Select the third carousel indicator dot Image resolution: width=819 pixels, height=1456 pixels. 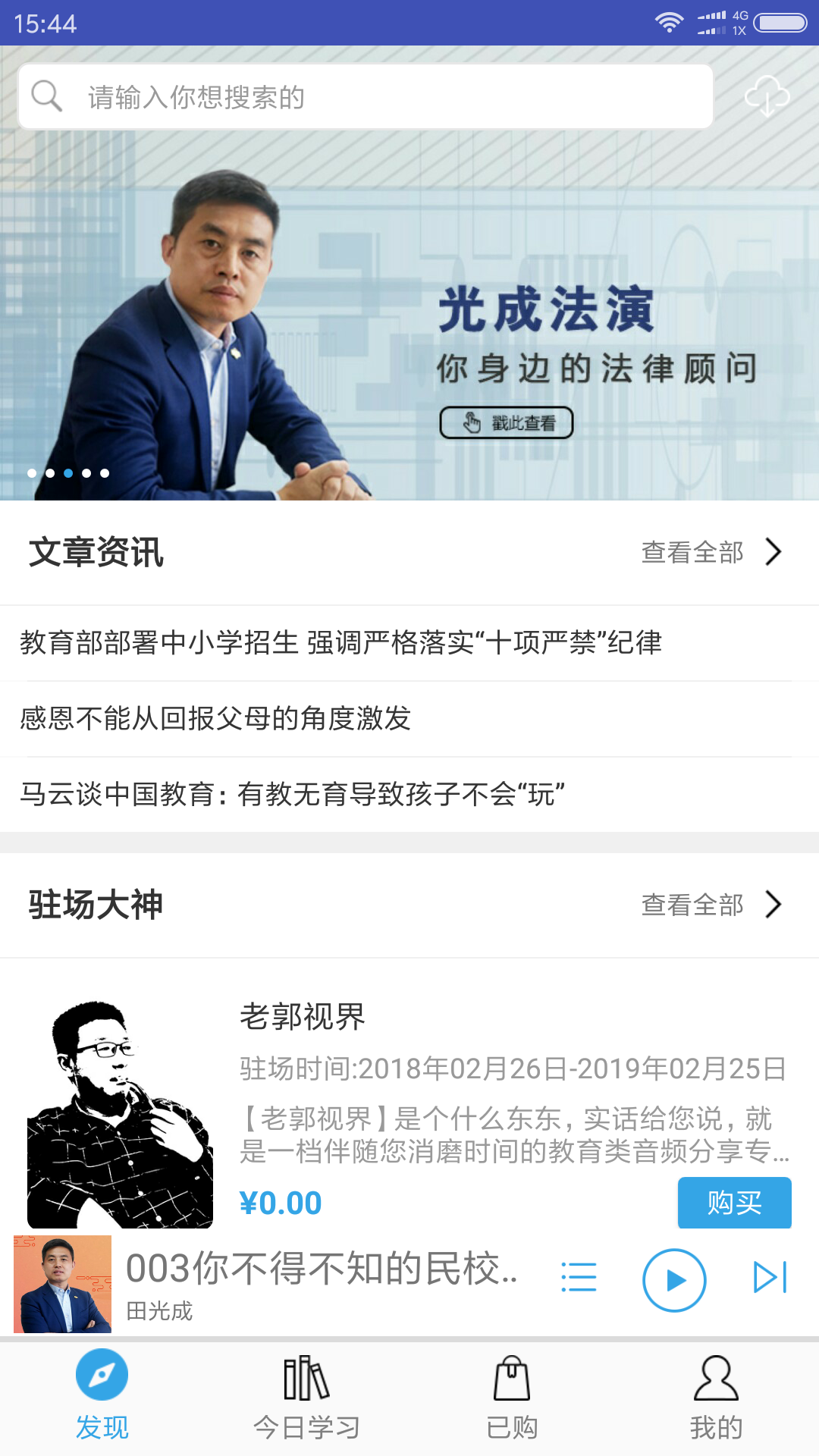click(68, 472)
